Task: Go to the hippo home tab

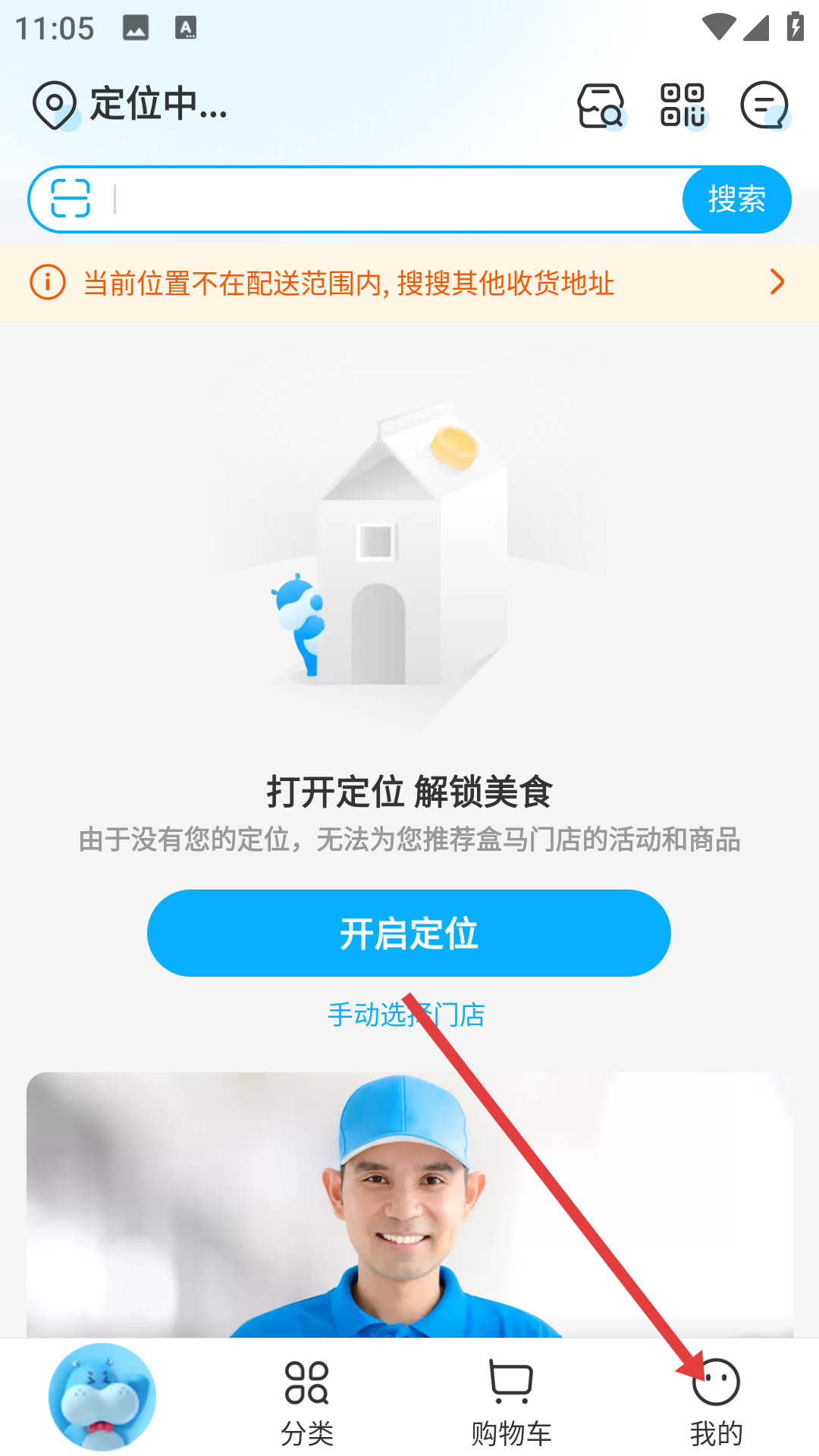Action: pyautogui.click(x=102, y=1397)
